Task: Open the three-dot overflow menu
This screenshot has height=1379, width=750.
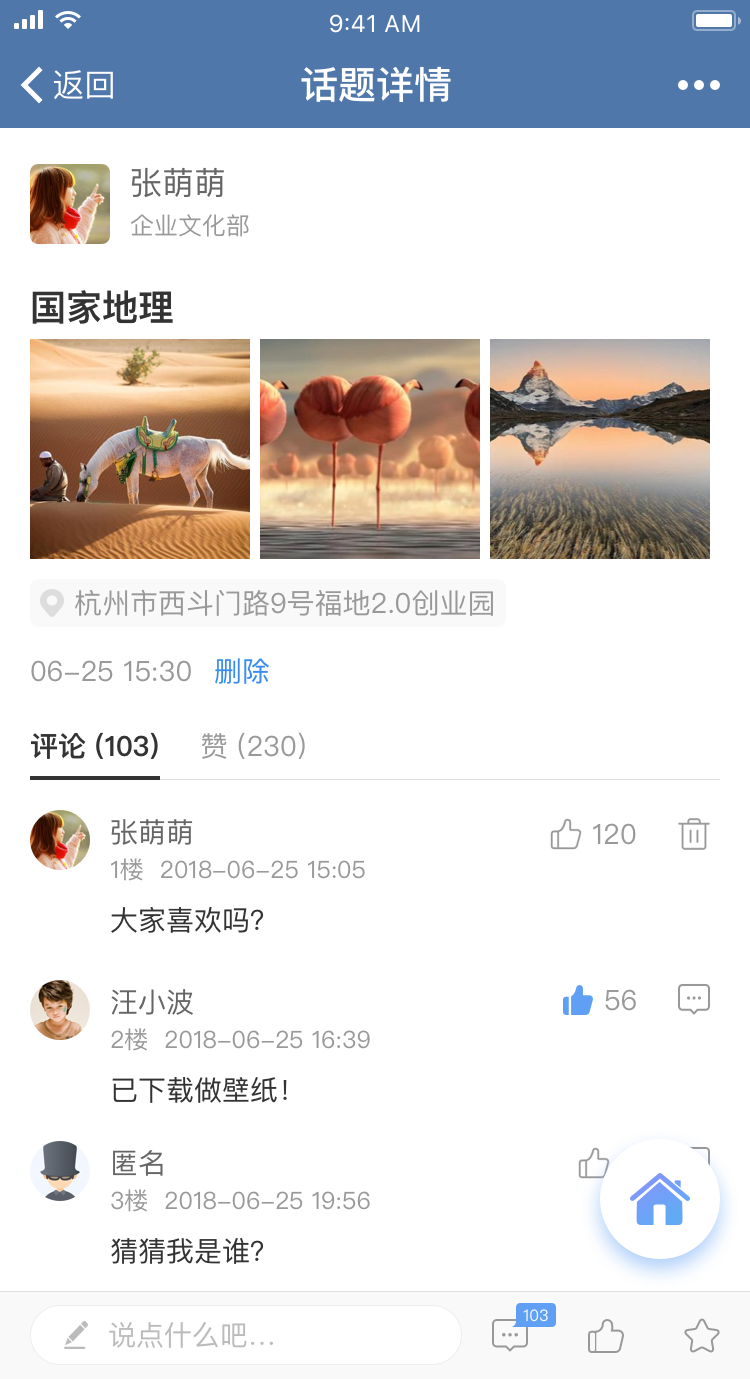Action: (699, 85)
